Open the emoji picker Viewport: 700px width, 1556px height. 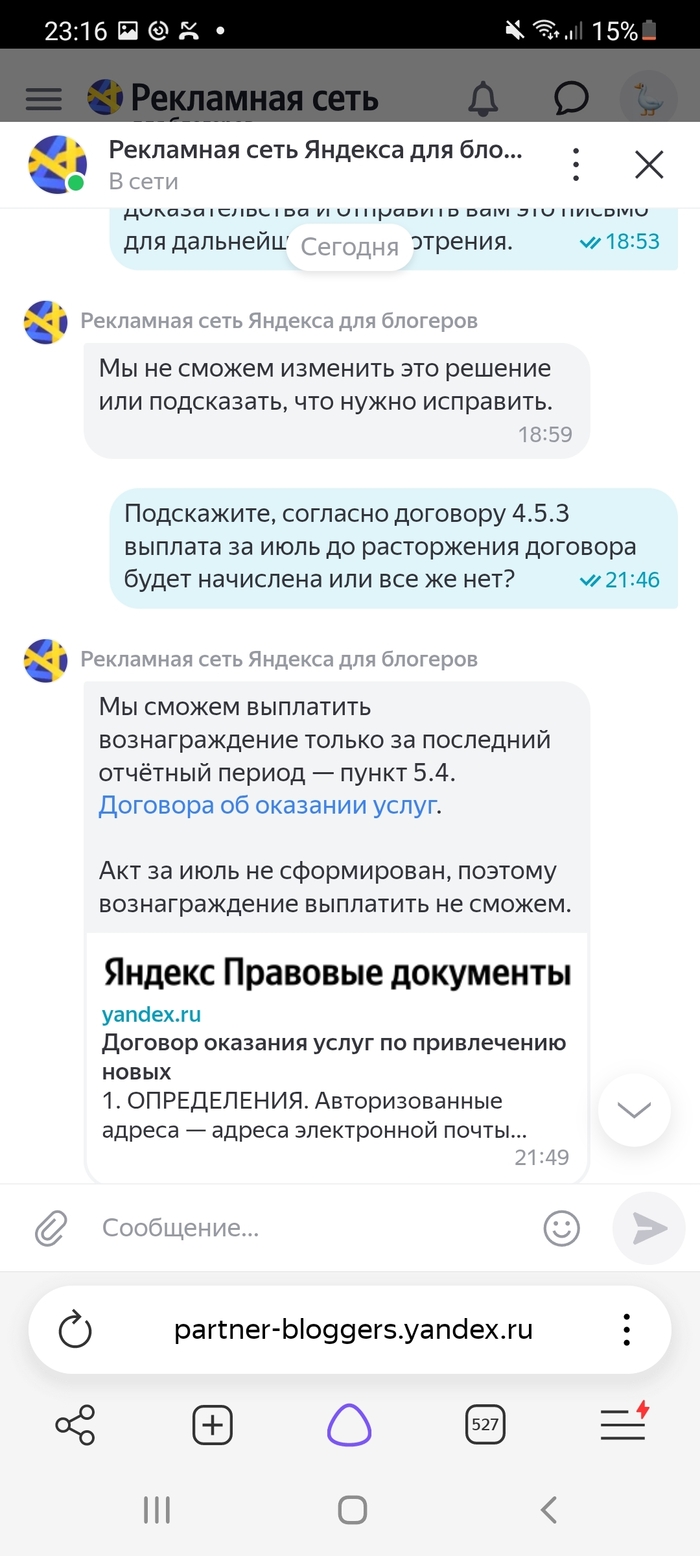(x=562, y=1228)
